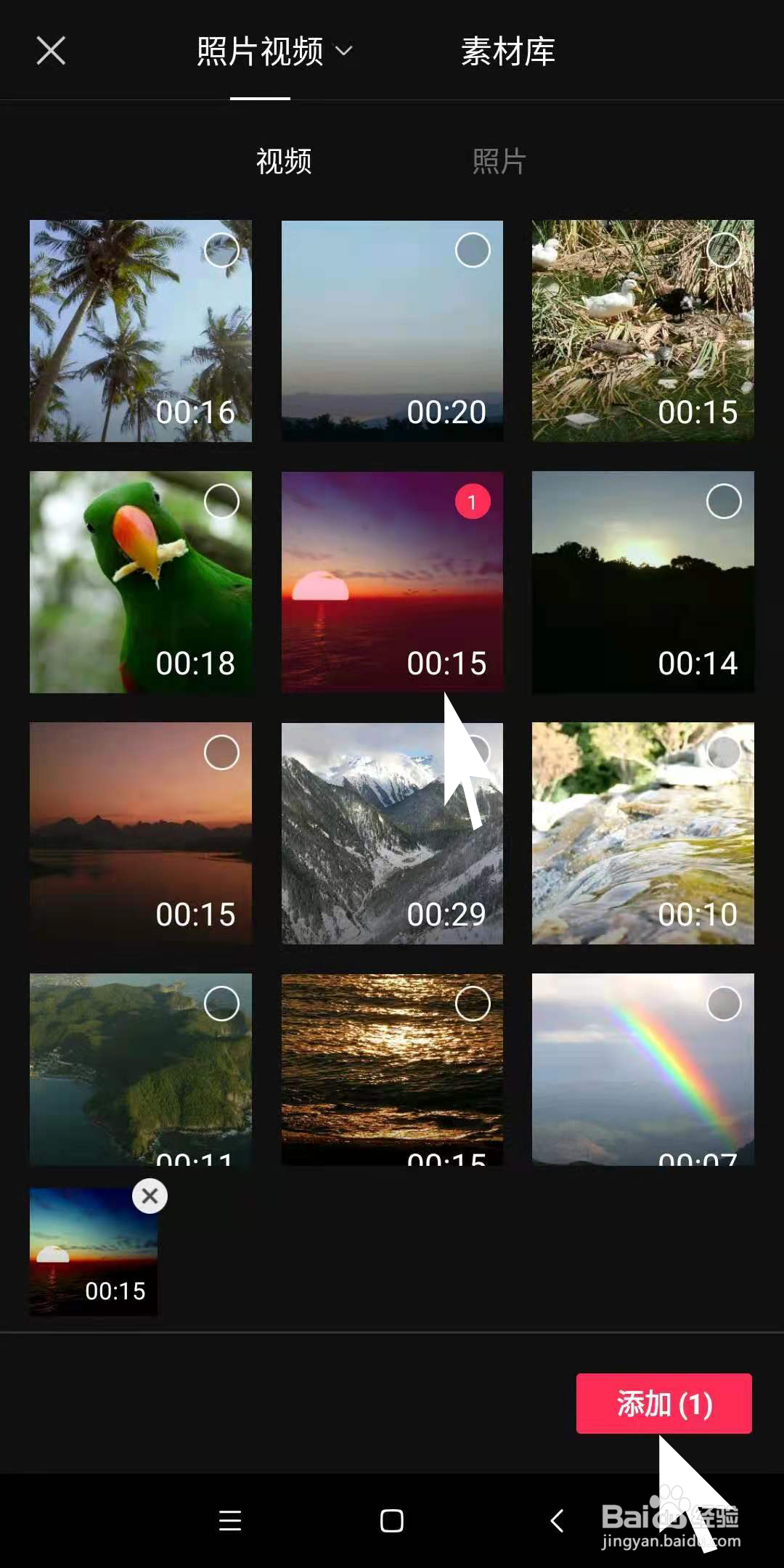Remove the chosen sunset clip from tray
The image size is (784, 1568).
point(150,1196)
